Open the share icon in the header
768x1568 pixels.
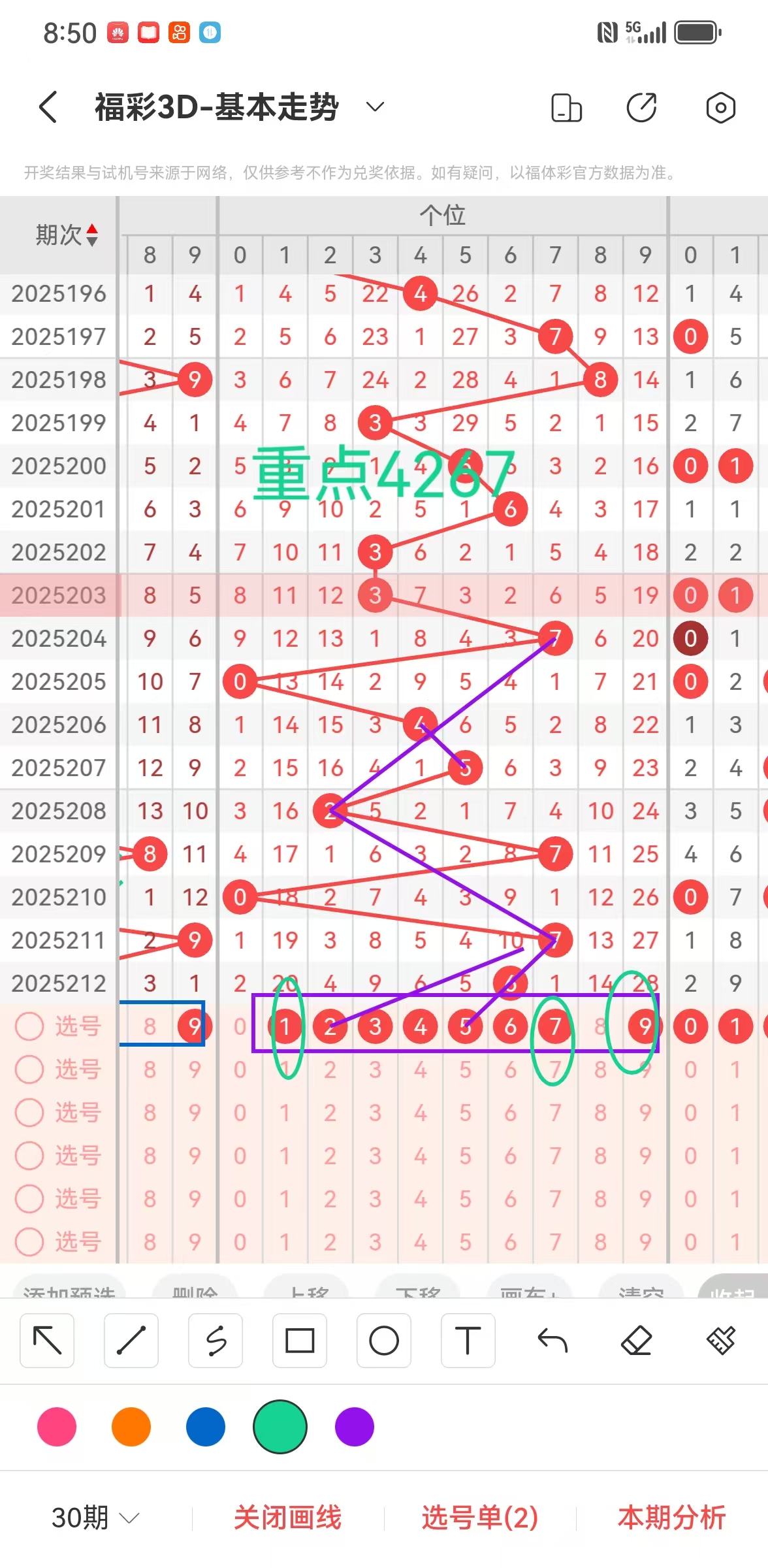coord(642,107)
